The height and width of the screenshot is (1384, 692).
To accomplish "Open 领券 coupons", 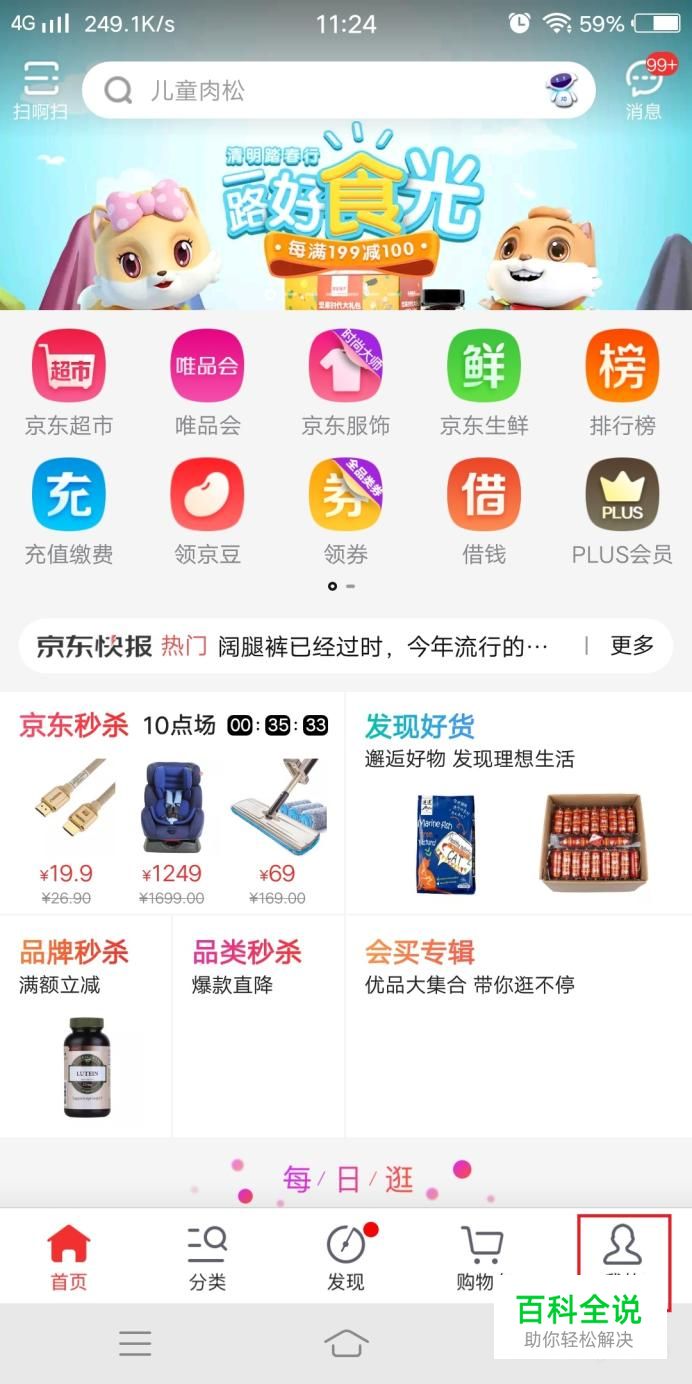I will (345, 510).
